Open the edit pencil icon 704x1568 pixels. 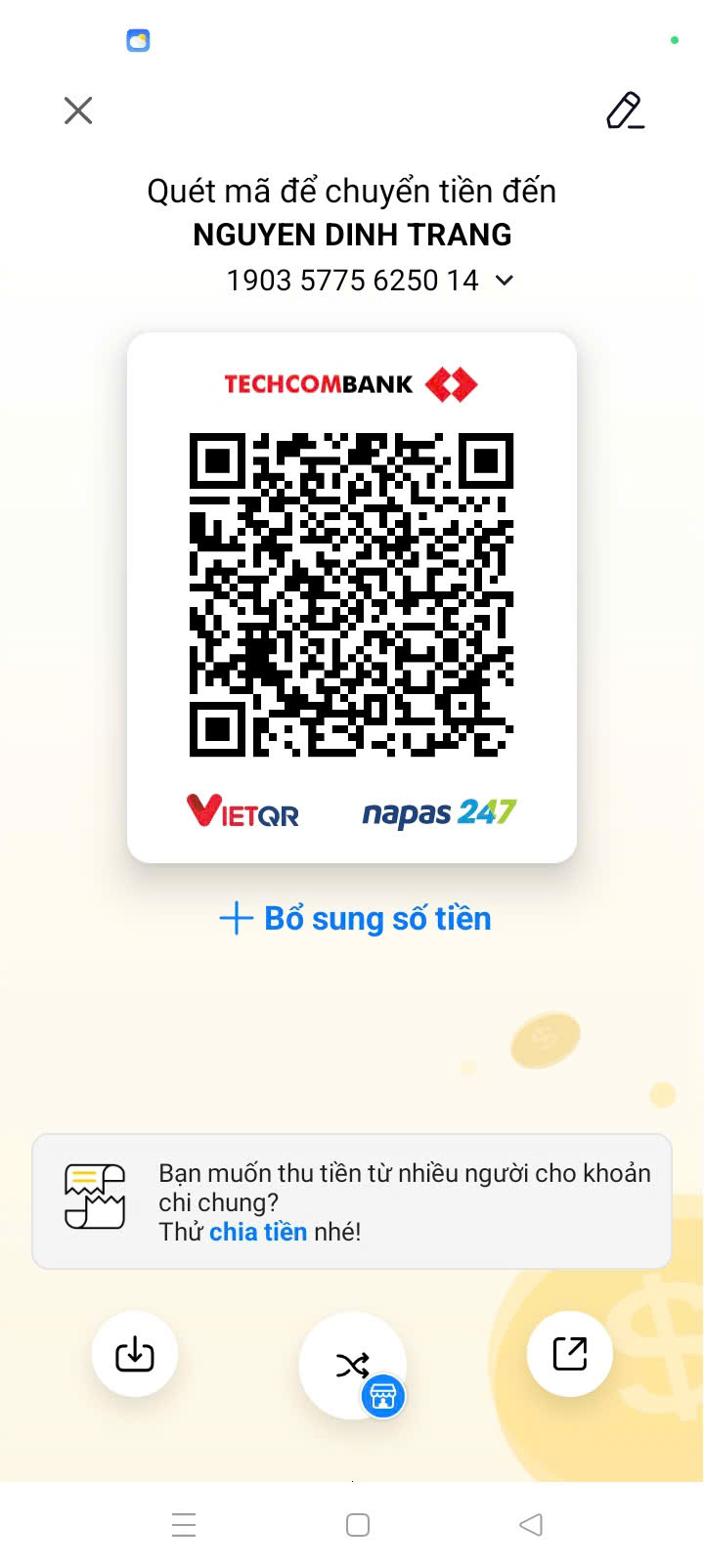pyautogui.click(x=625, y=111)
